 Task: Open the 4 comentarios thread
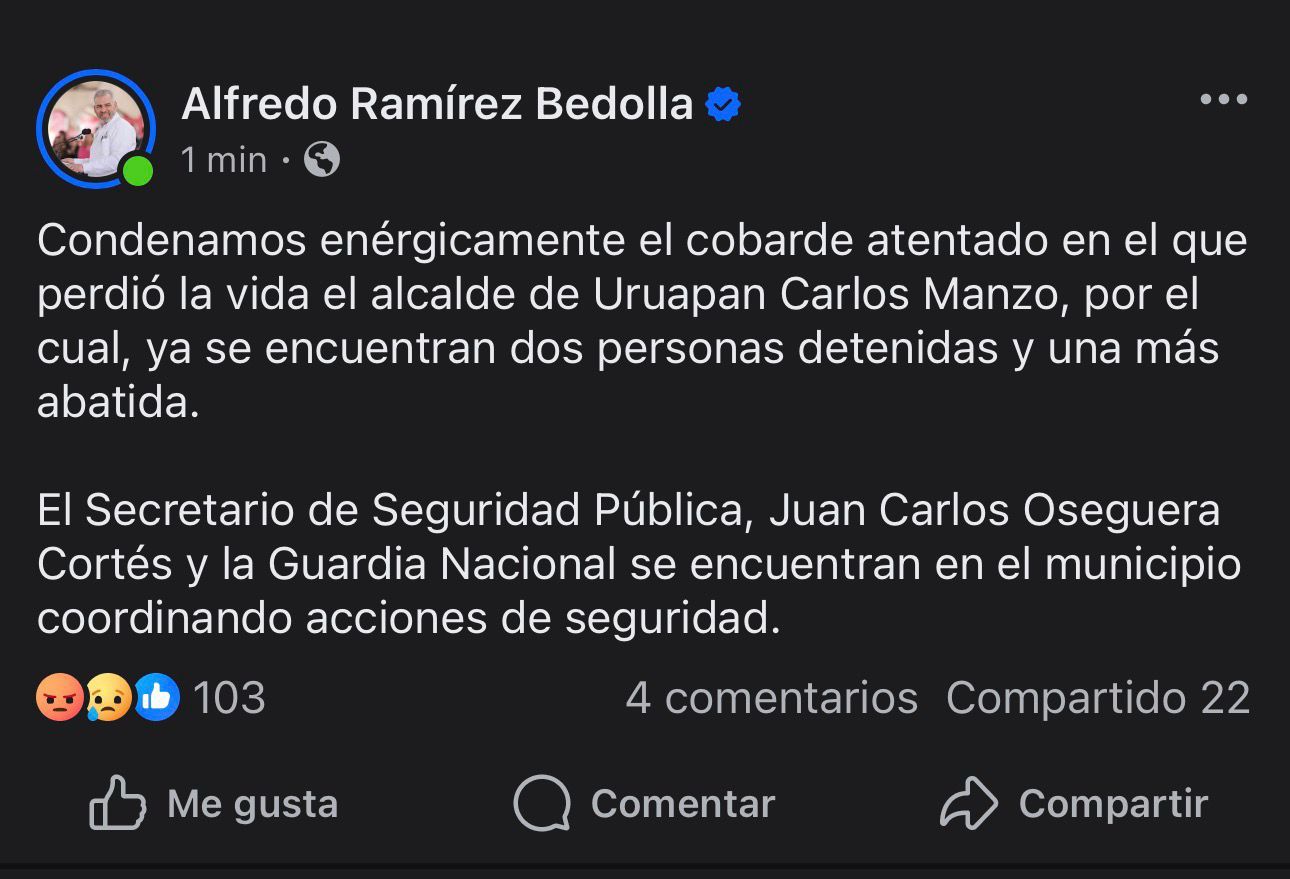771,697
